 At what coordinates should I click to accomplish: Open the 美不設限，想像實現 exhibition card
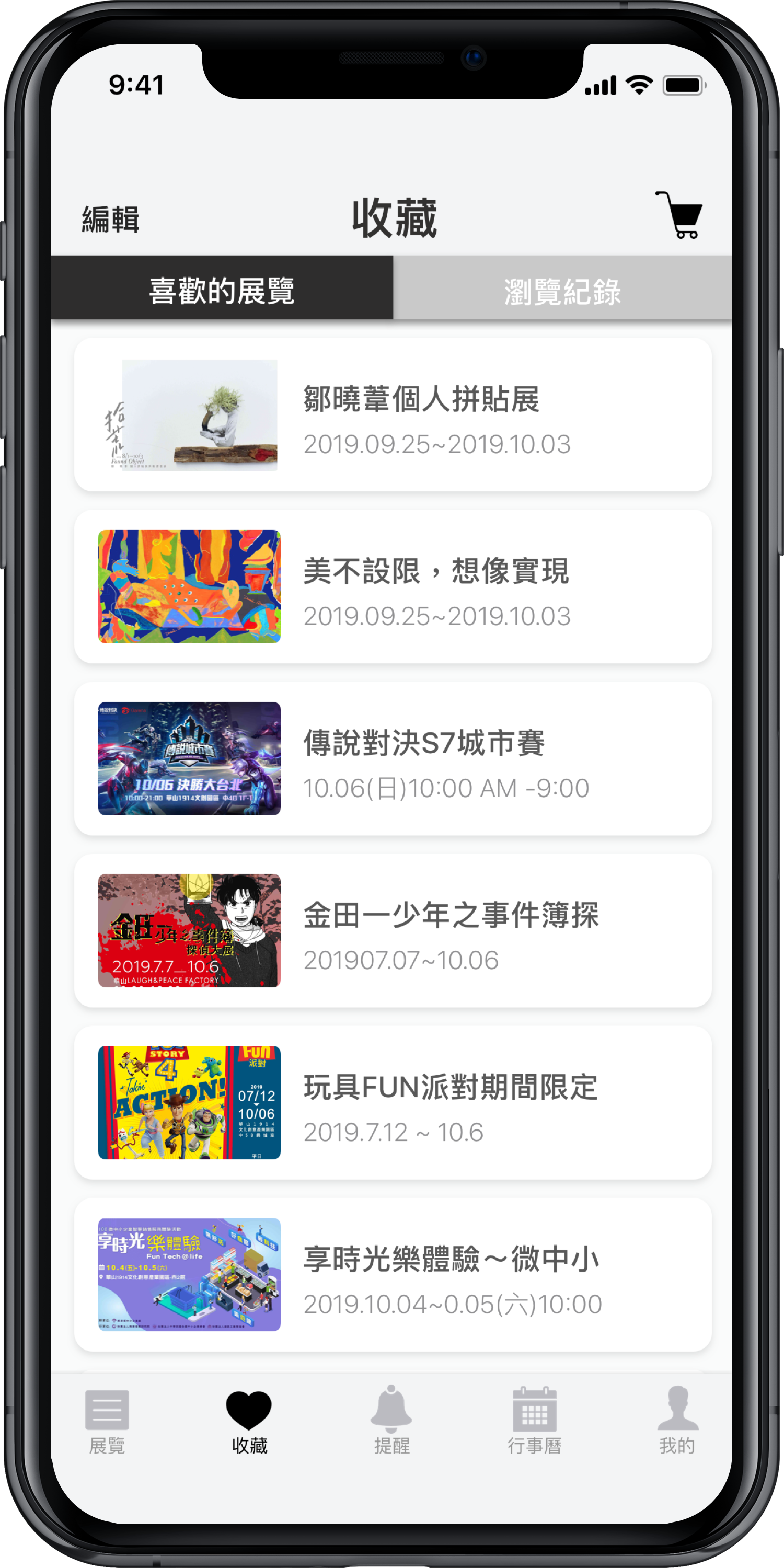point(393,587)
